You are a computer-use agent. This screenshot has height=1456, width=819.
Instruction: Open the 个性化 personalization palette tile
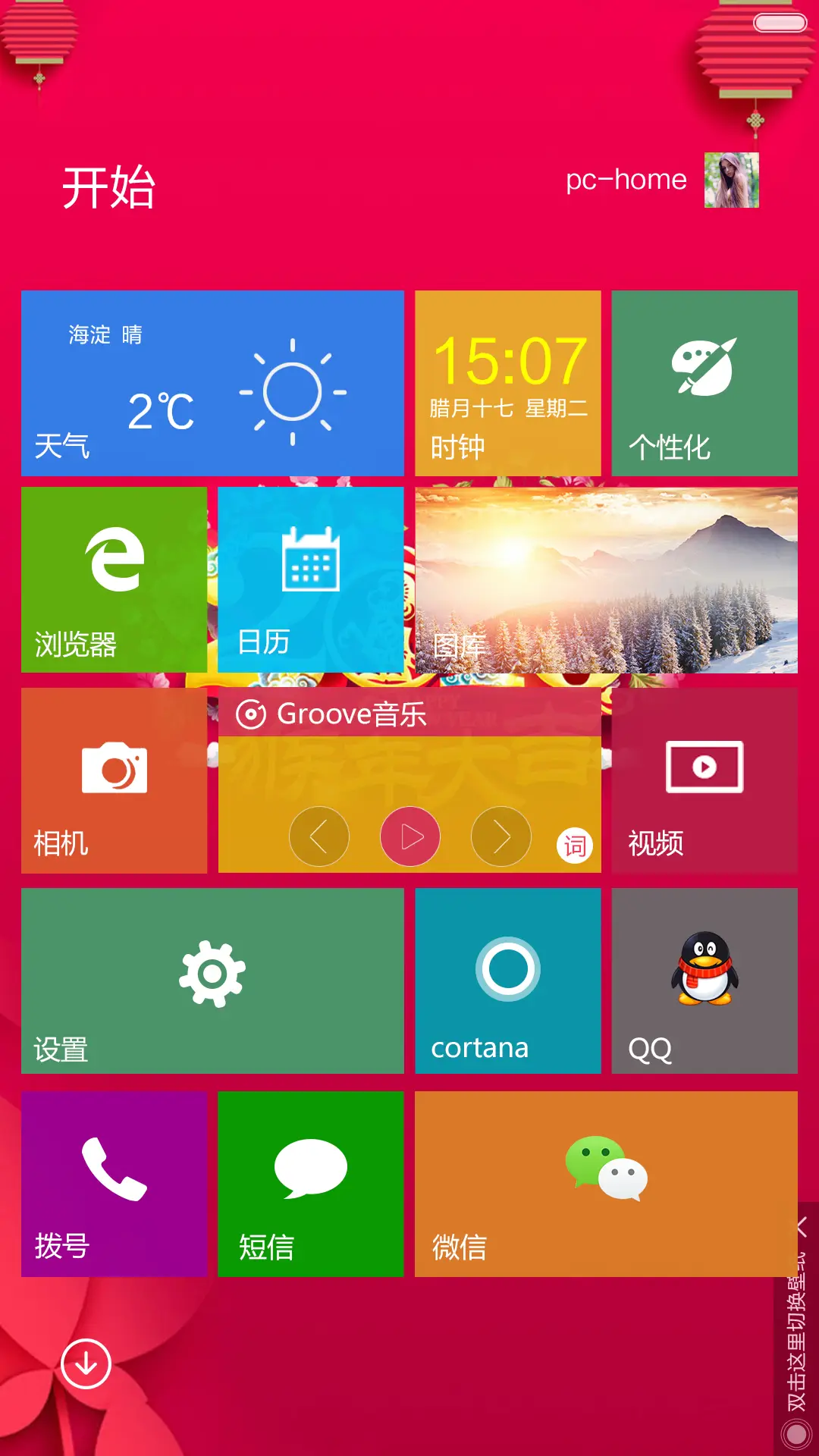coord(703,383)
